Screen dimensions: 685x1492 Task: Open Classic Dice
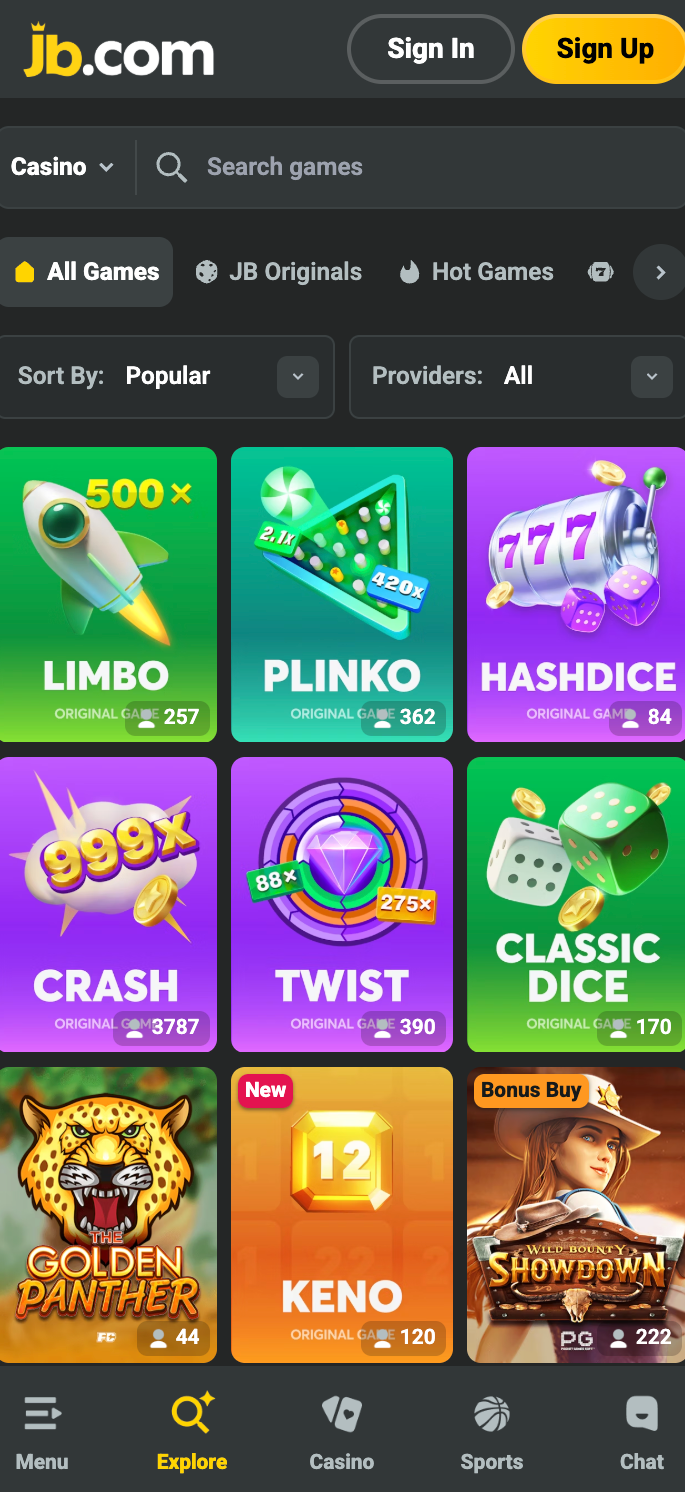[x=576, y=904]
